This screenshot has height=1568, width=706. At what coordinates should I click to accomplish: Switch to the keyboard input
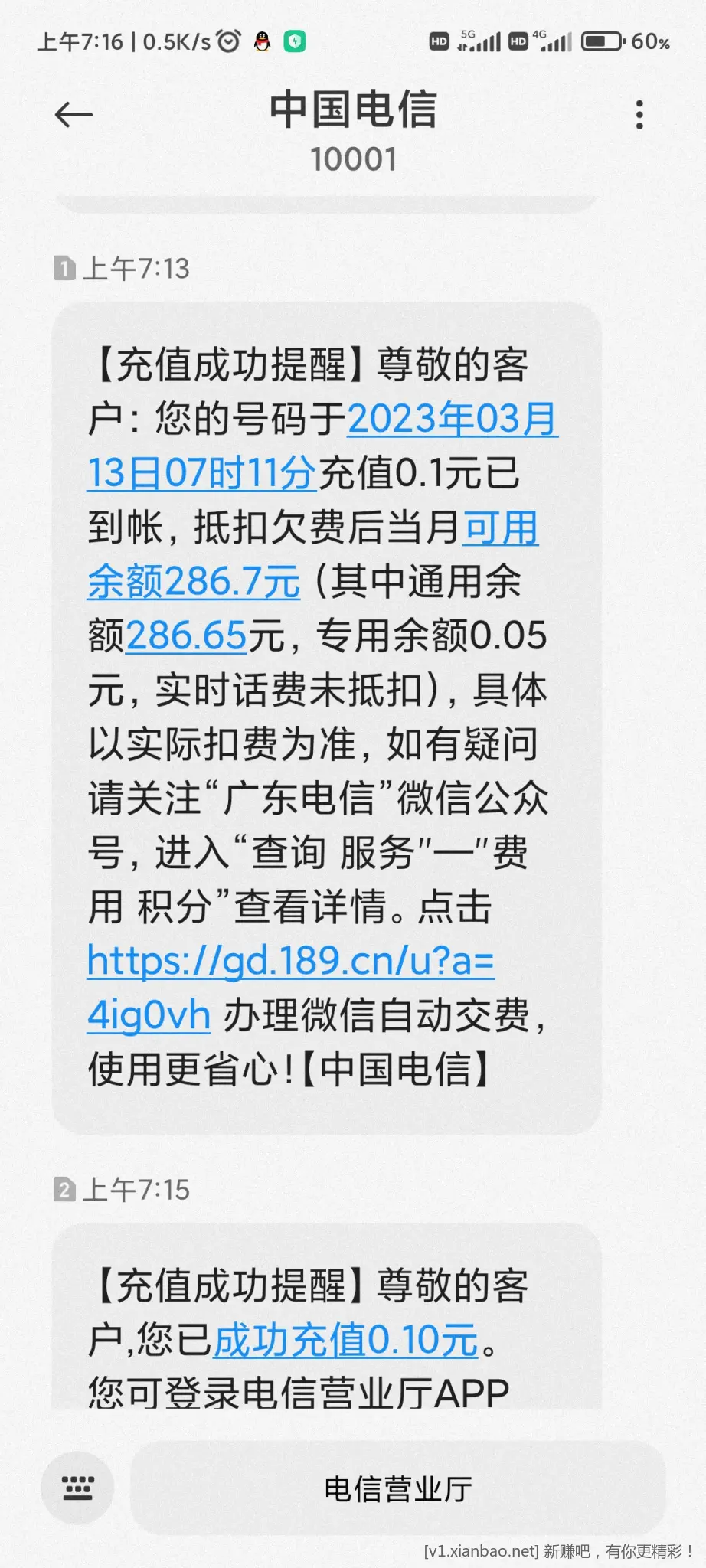77,1488
